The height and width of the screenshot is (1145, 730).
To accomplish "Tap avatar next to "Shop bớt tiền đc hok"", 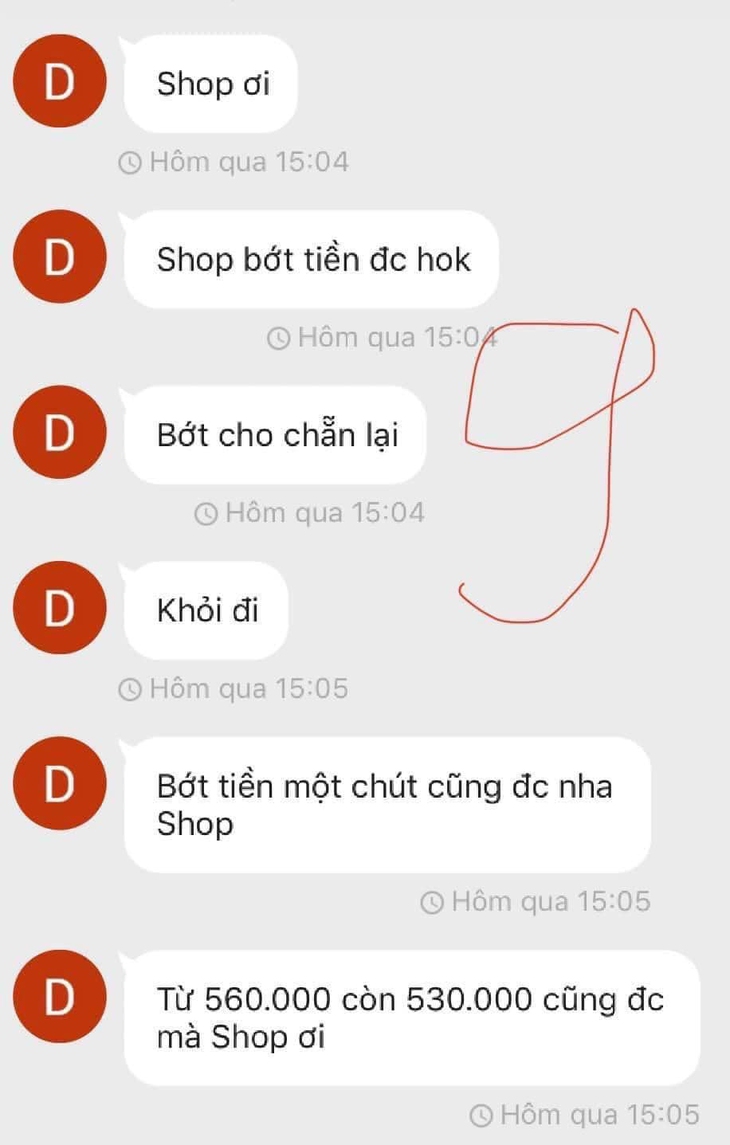I will (59, 257).
